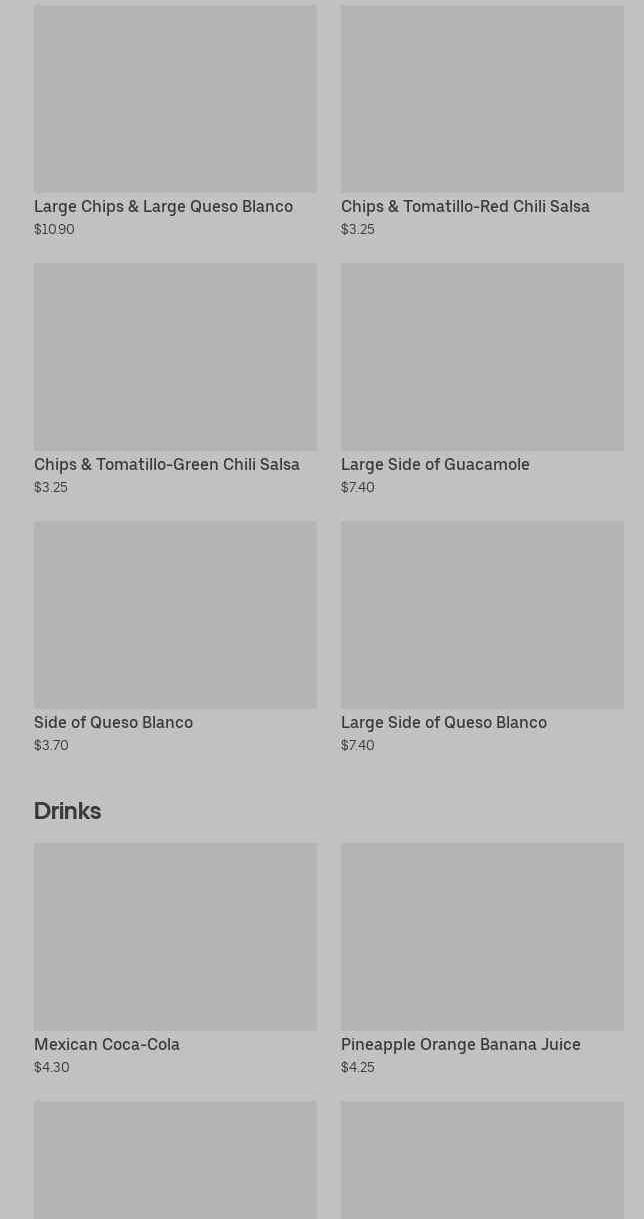The image size is (644, 1219).
Task: View Large Side of Queso Blanco
Action: point(482,638)
